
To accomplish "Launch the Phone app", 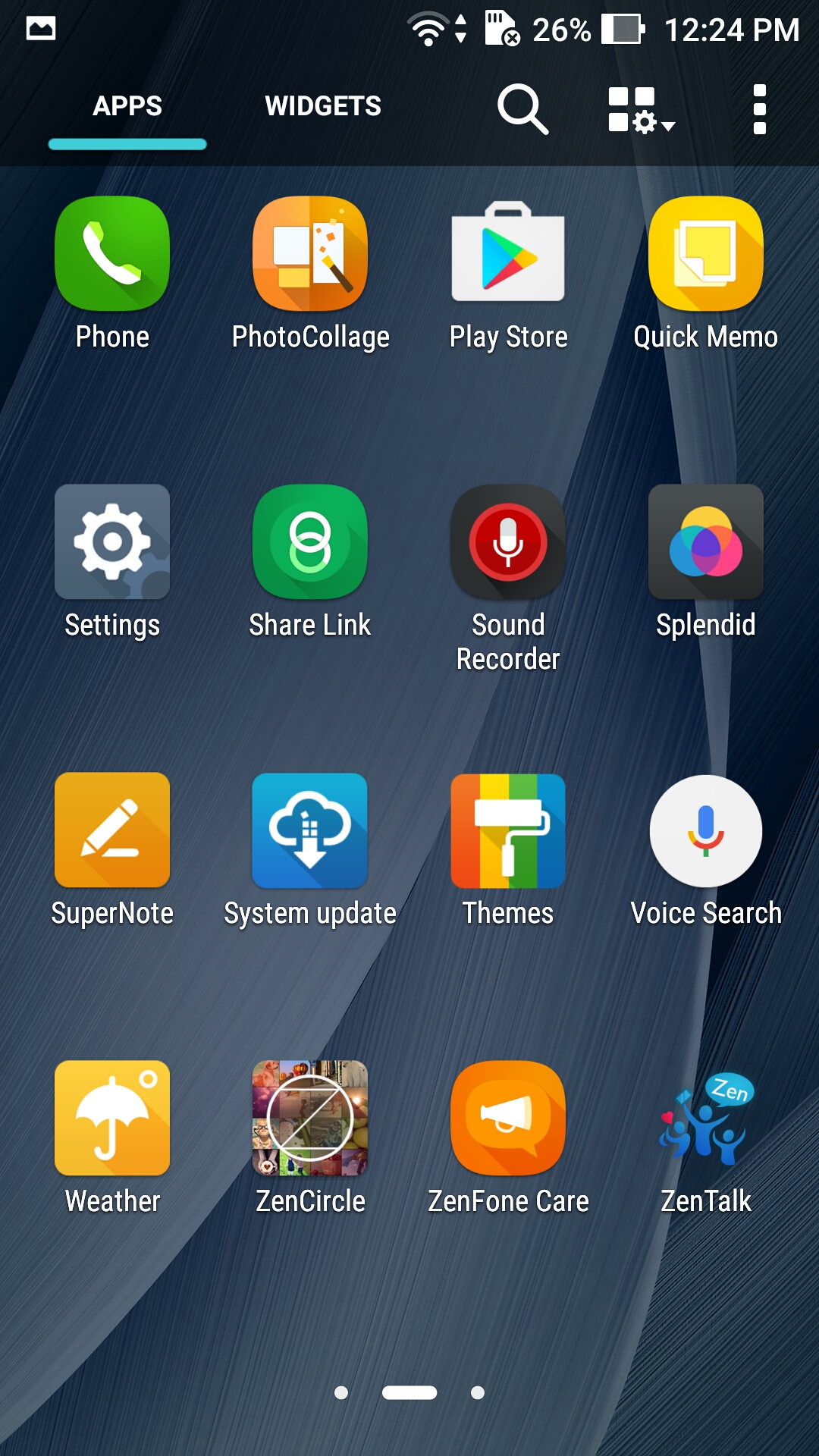I will [x=112, y=254].
